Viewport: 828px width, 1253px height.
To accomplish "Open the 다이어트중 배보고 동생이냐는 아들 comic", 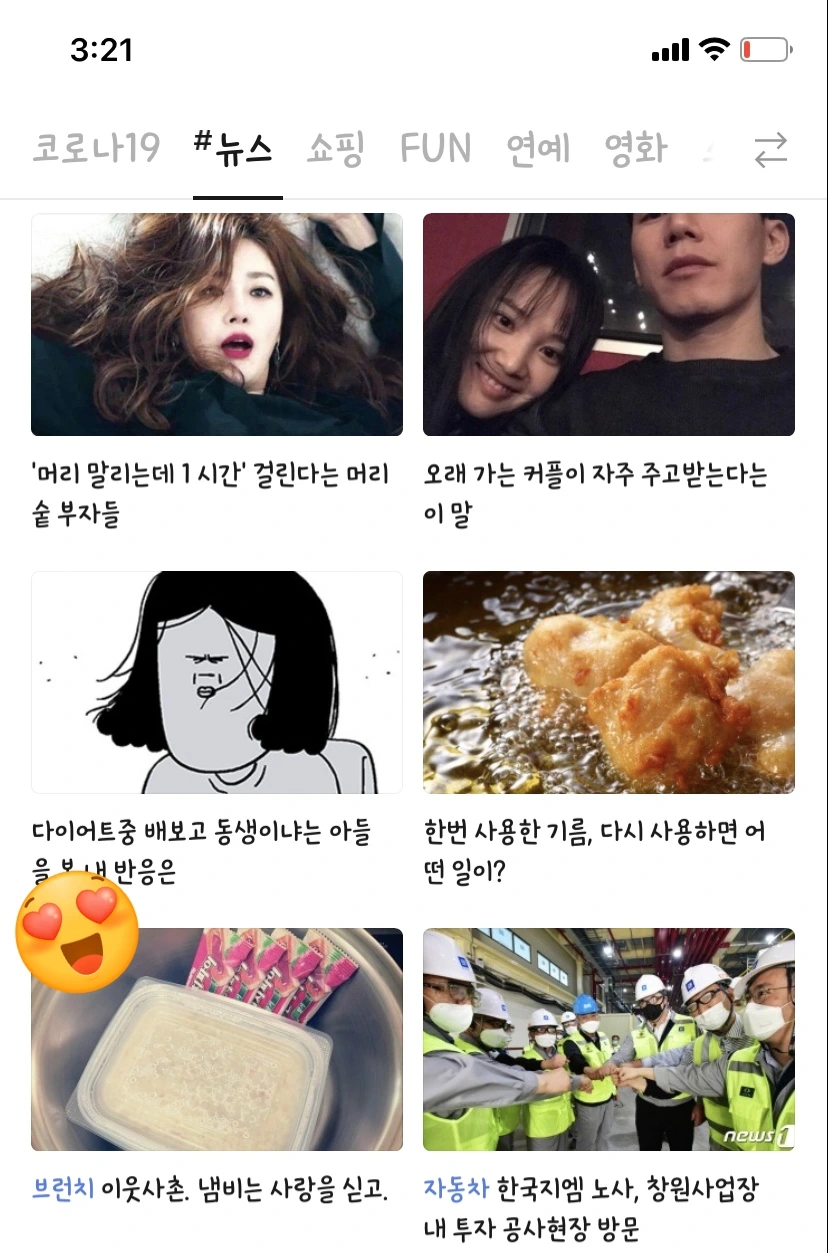I will 217,730.
